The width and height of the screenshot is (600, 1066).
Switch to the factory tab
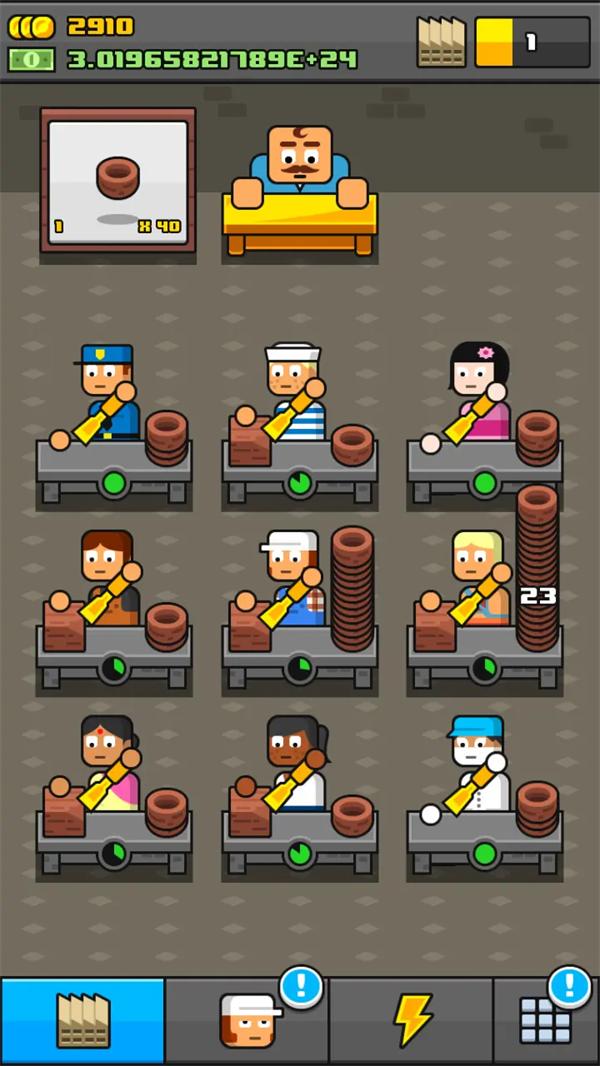(x=82, y=1020)
